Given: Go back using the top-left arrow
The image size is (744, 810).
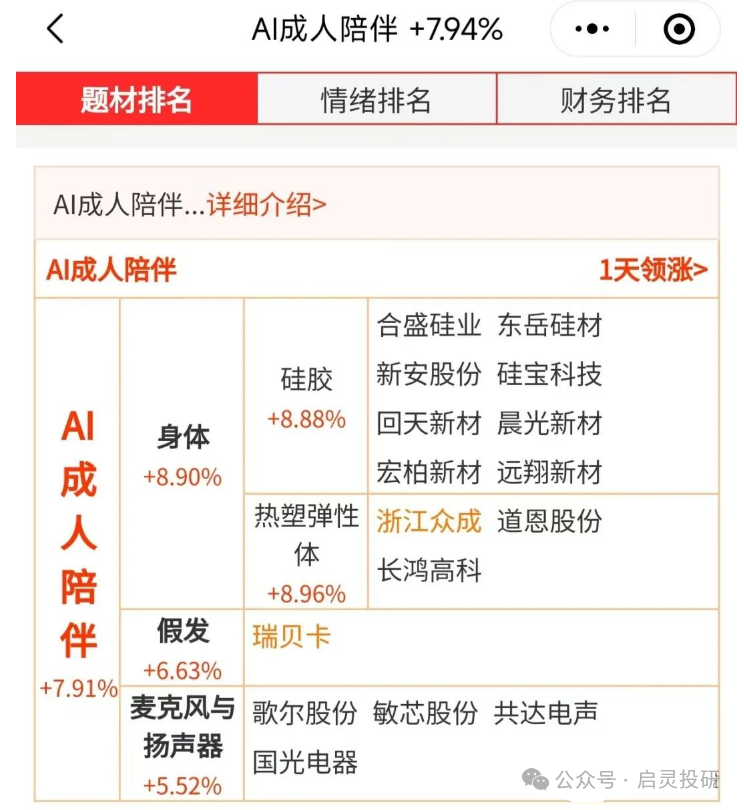Looking at the screenshot, I should (x=55, y=30).
